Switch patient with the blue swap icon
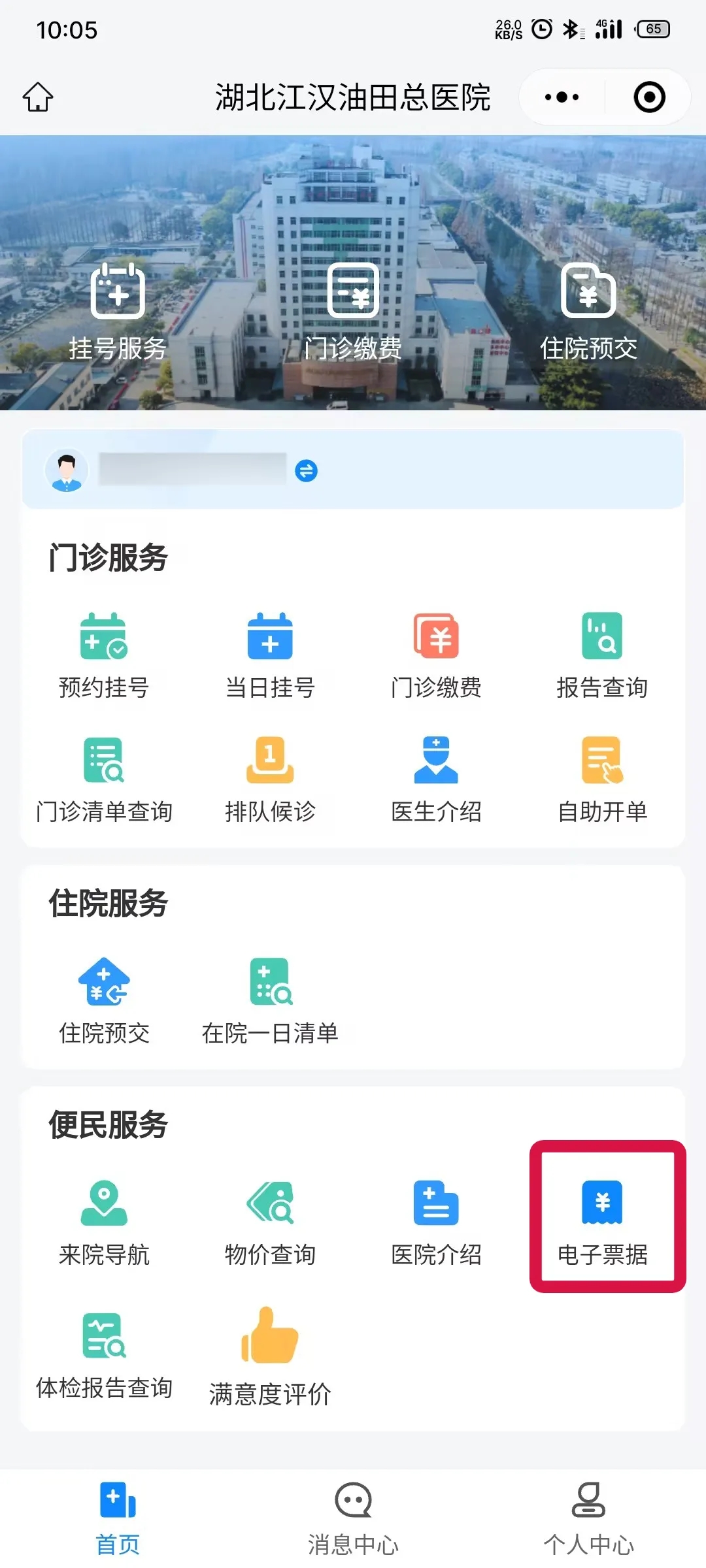Screen dimensions: 706x1568 click(307, 470)
